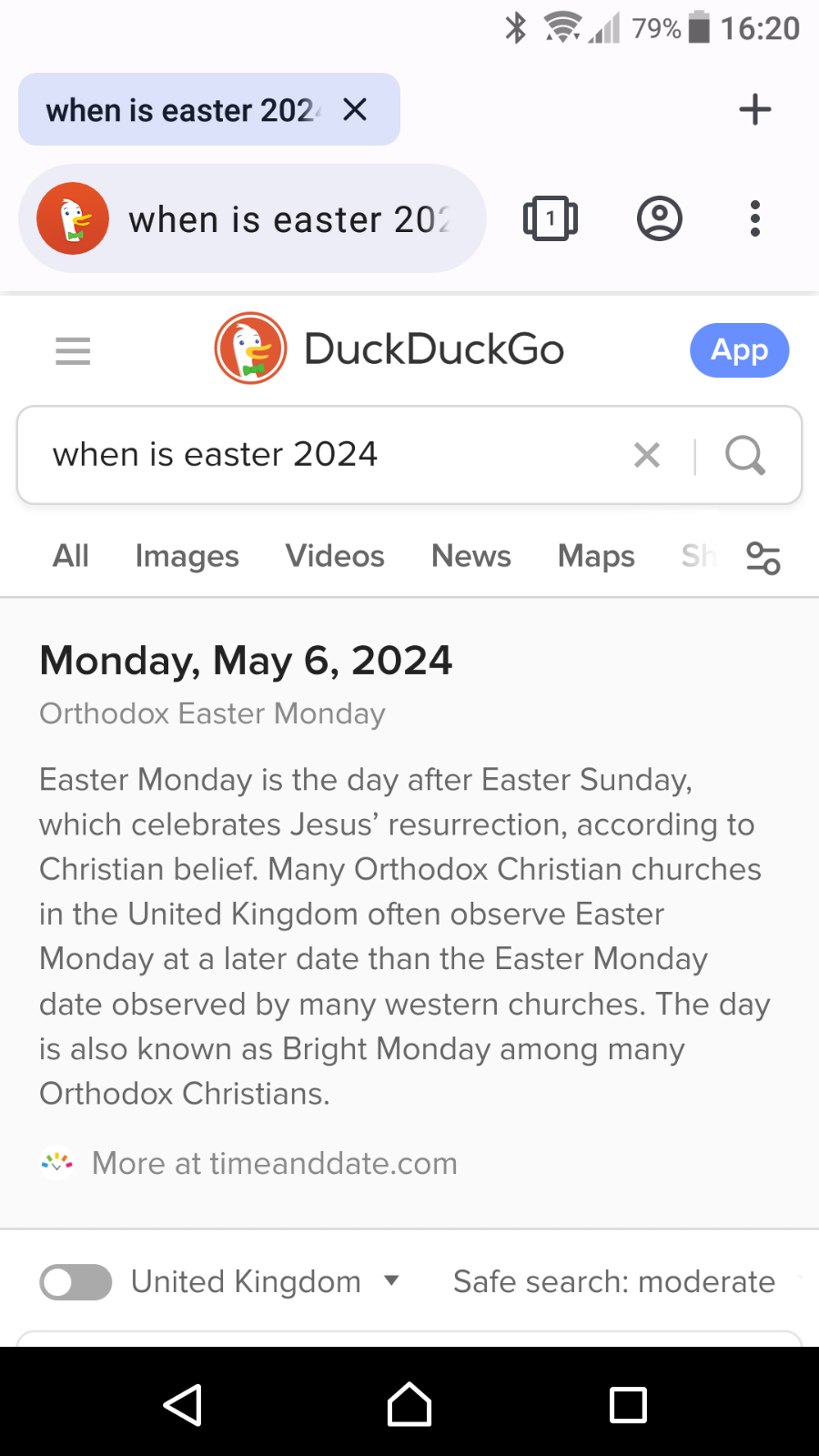Screen dimensions: 819x1456
Task: Open the account profile icon
Action: point(660,218)
